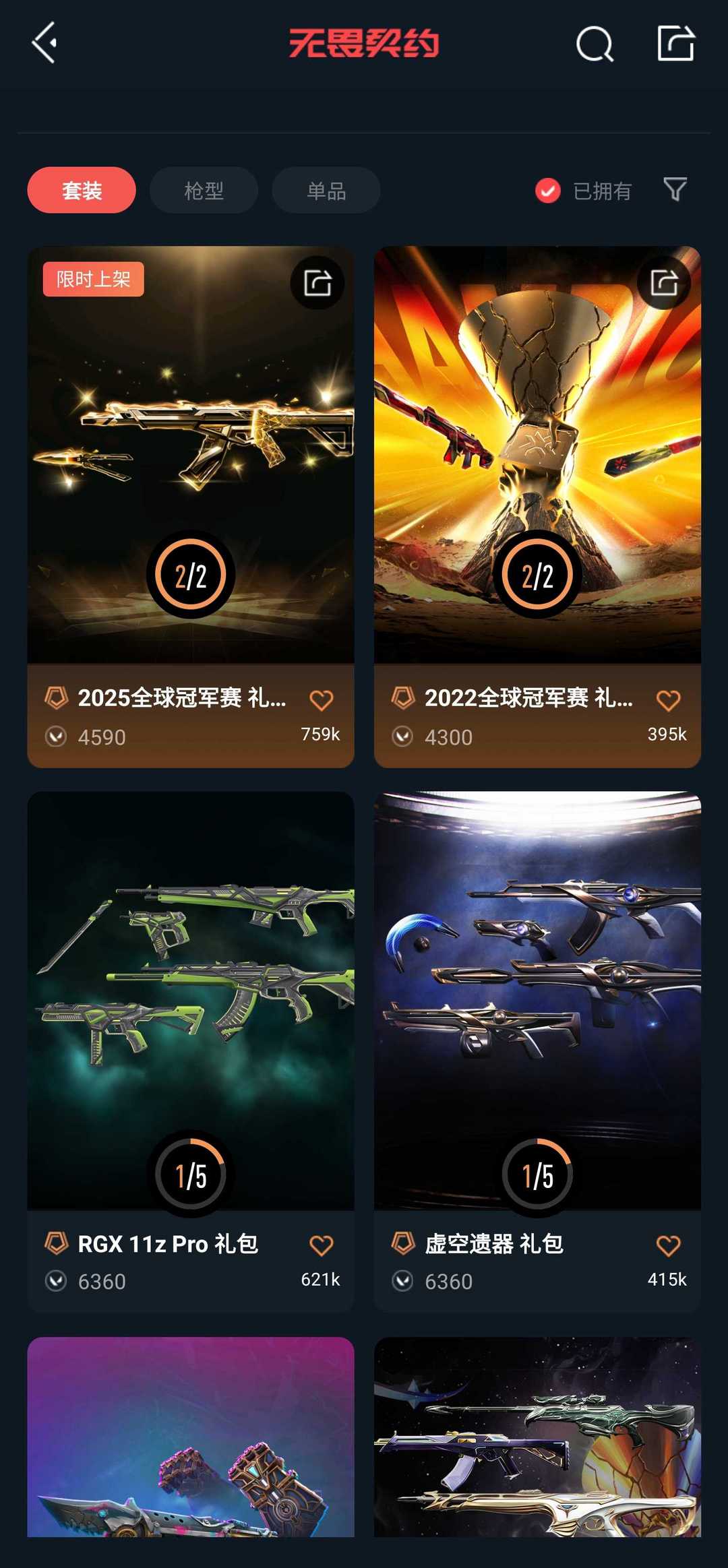
Task: Open the 2022全球冠军赛 礼包 card
Action: point(537,507)
